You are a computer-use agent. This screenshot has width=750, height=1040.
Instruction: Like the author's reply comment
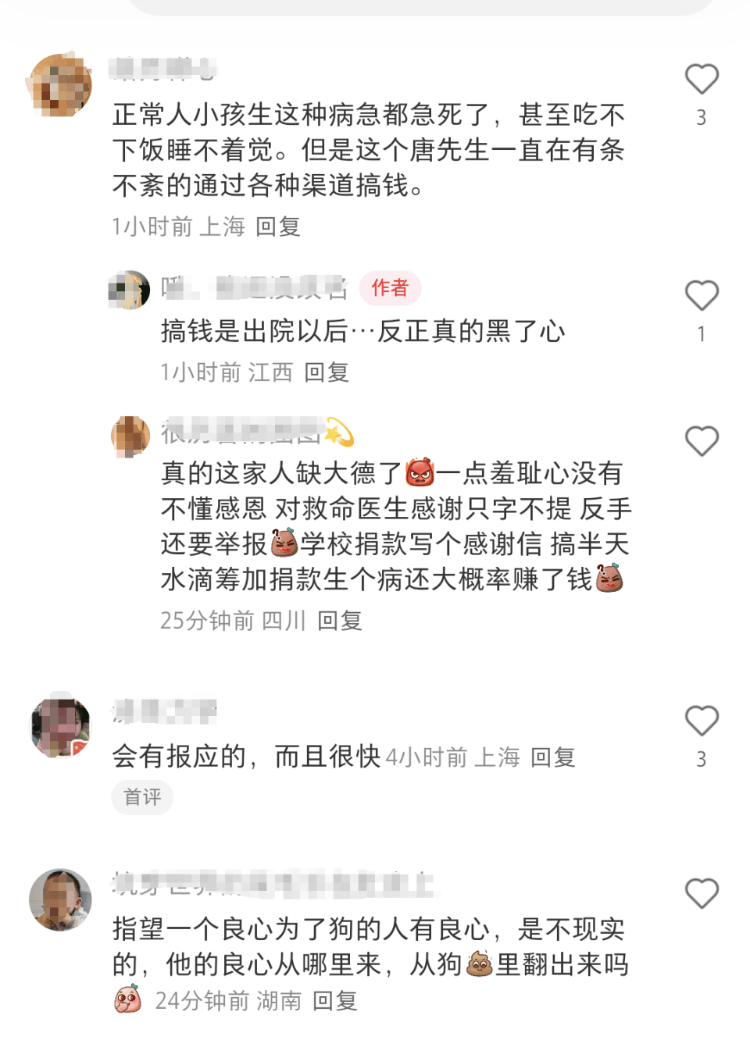(702, 295)
